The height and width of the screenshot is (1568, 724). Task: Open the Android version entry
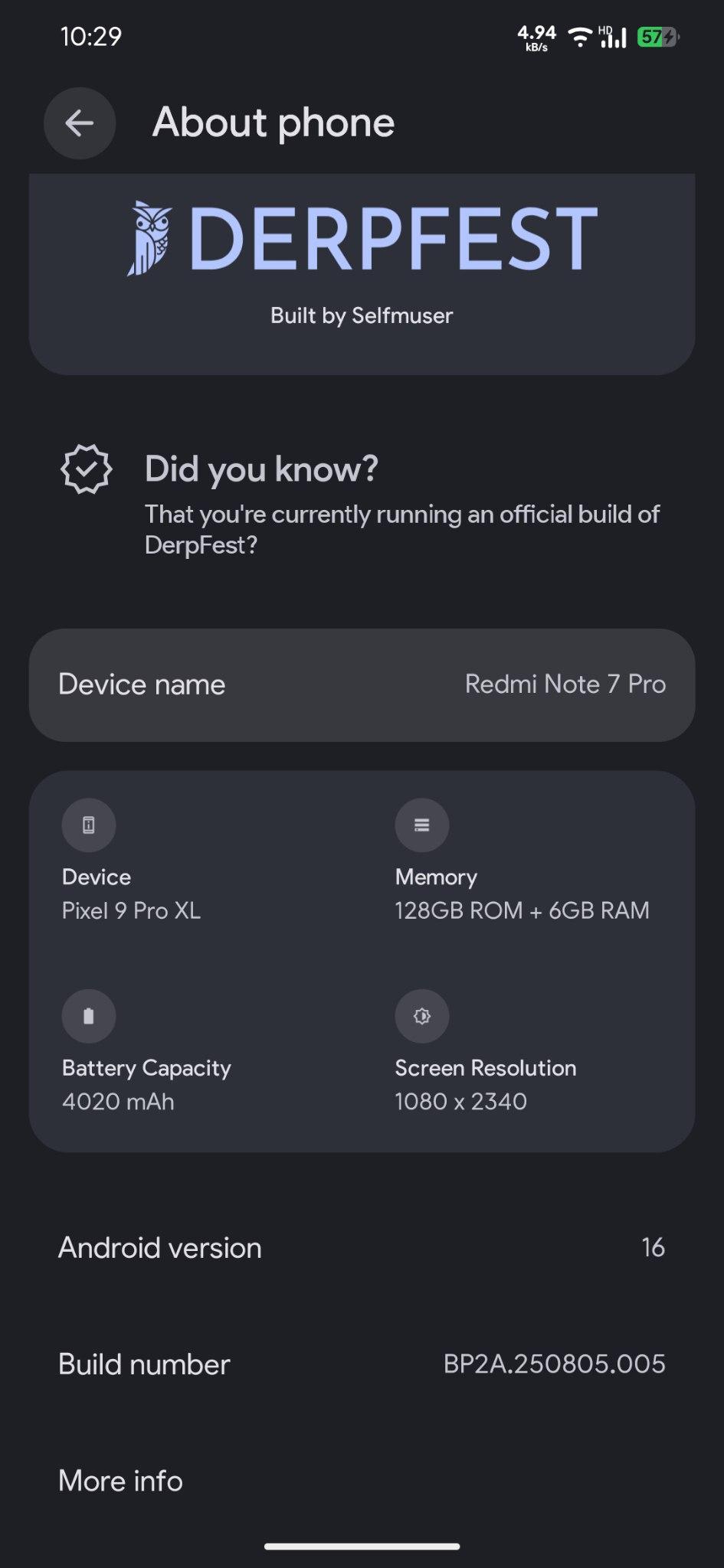[362, 1248]
